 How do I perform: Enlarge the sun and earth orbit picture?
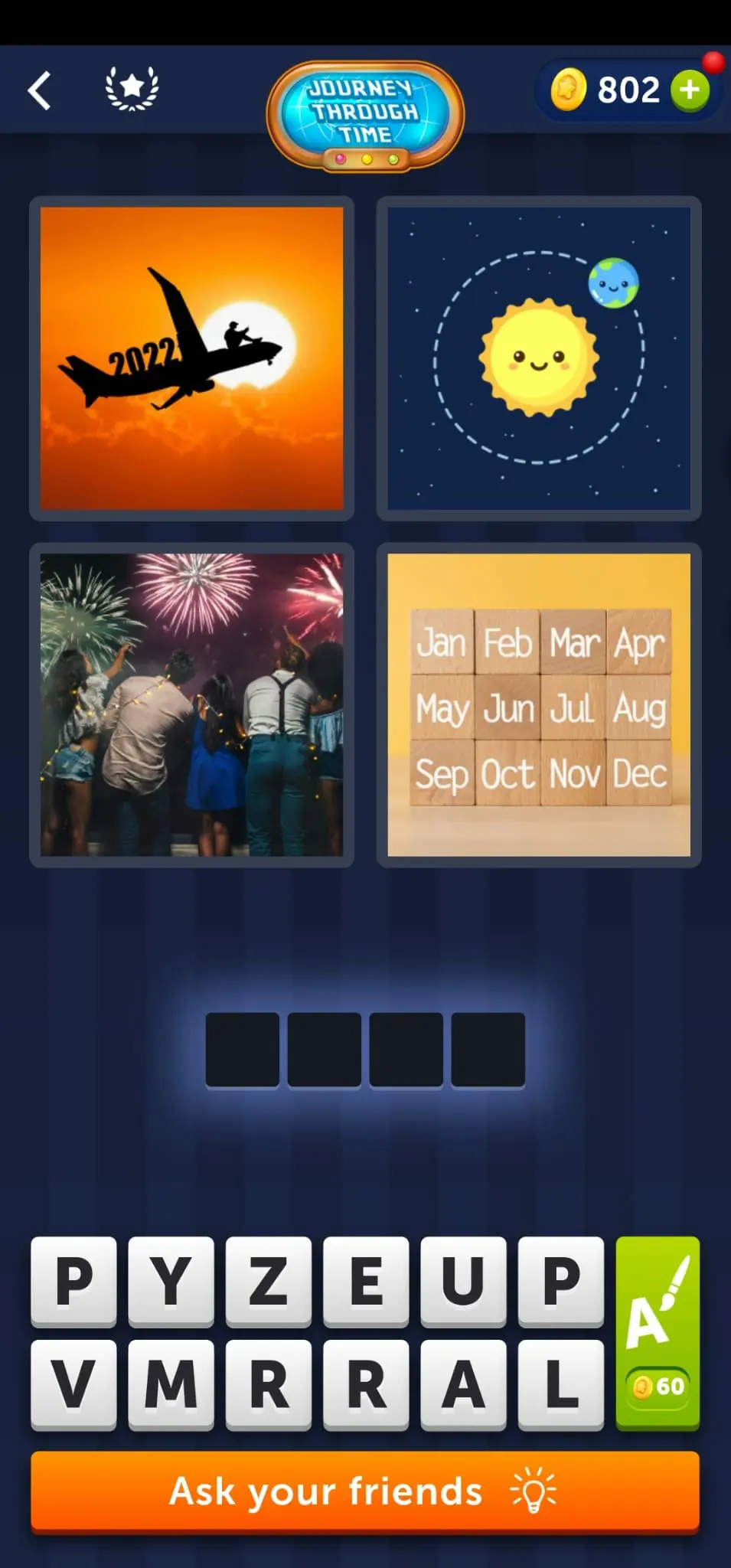click(x=539, y=358)
